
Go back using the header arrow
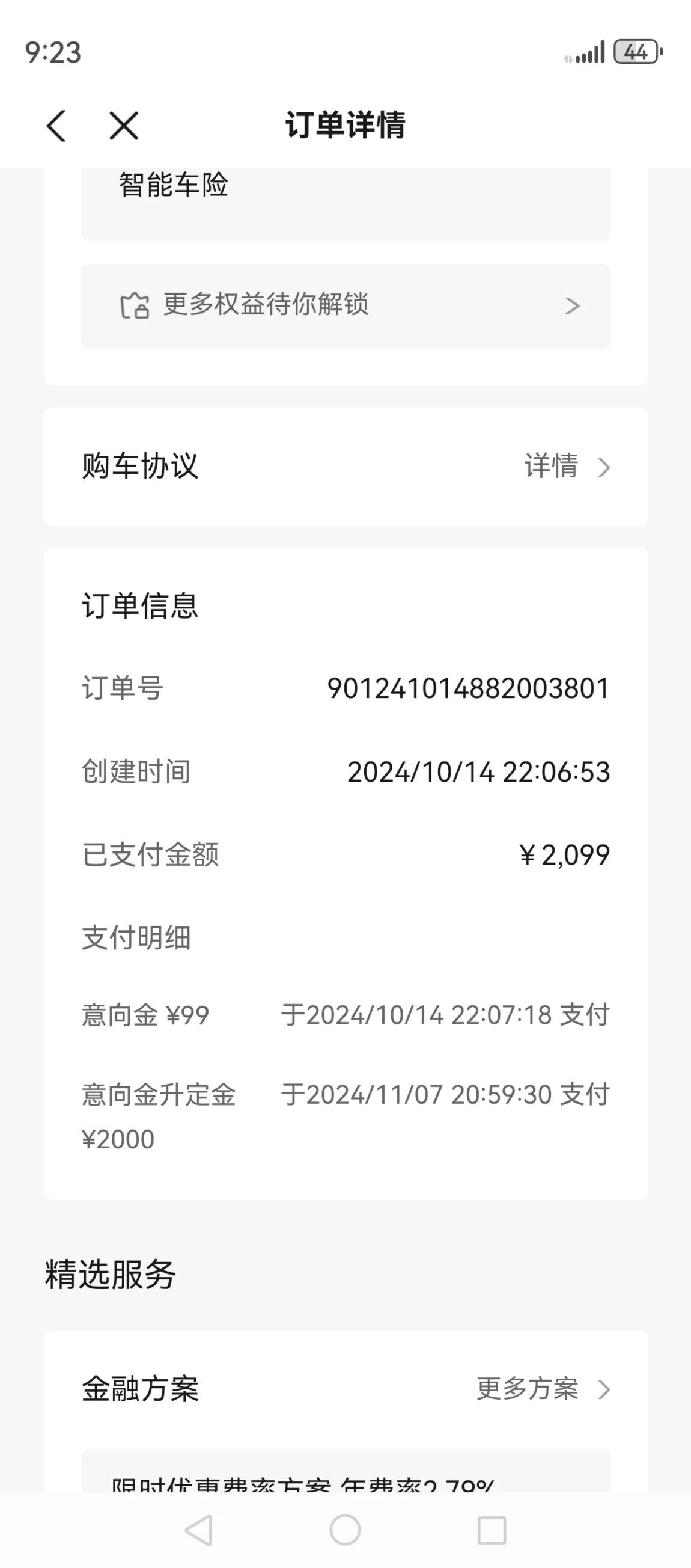tap(56, 126)
